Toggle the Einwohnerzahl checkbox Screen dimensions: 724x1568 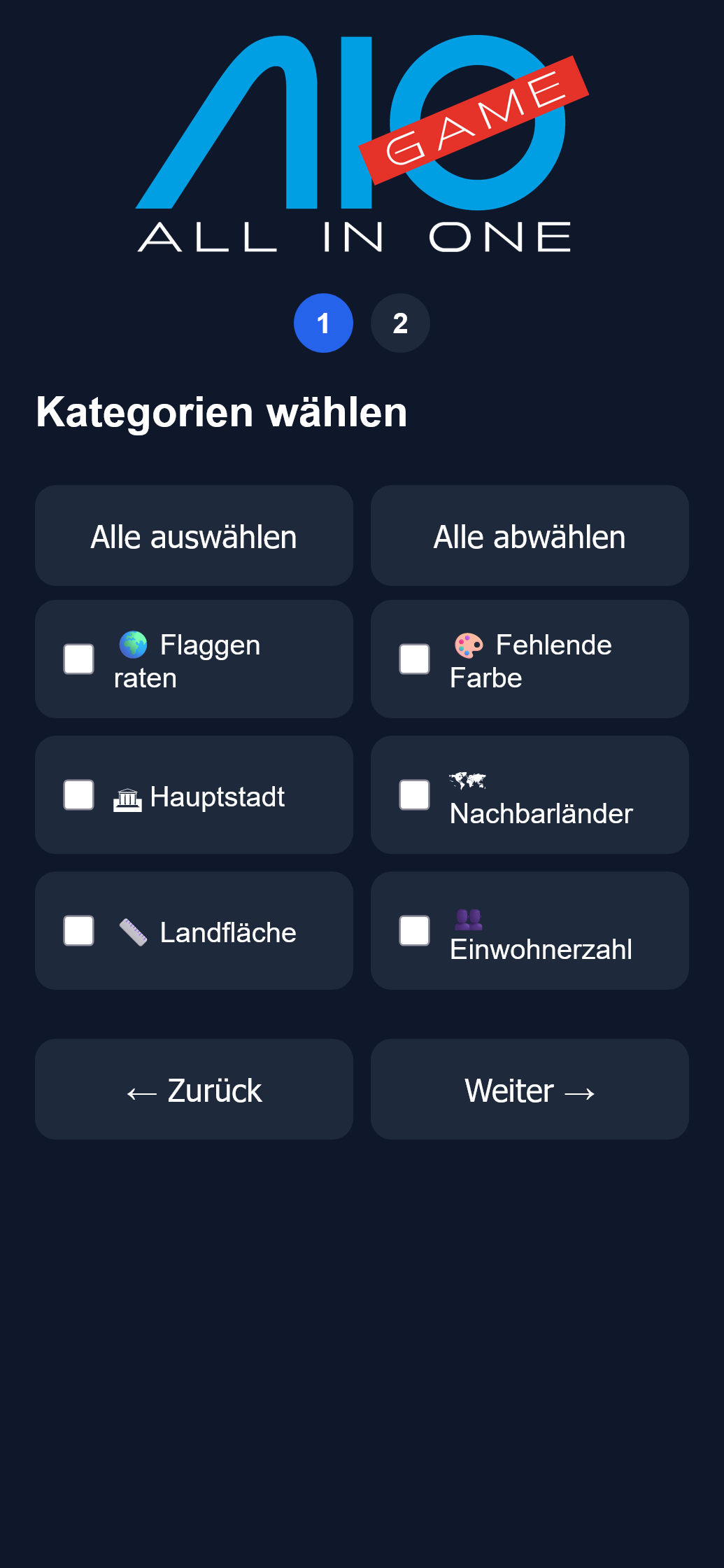coord(415,931)
